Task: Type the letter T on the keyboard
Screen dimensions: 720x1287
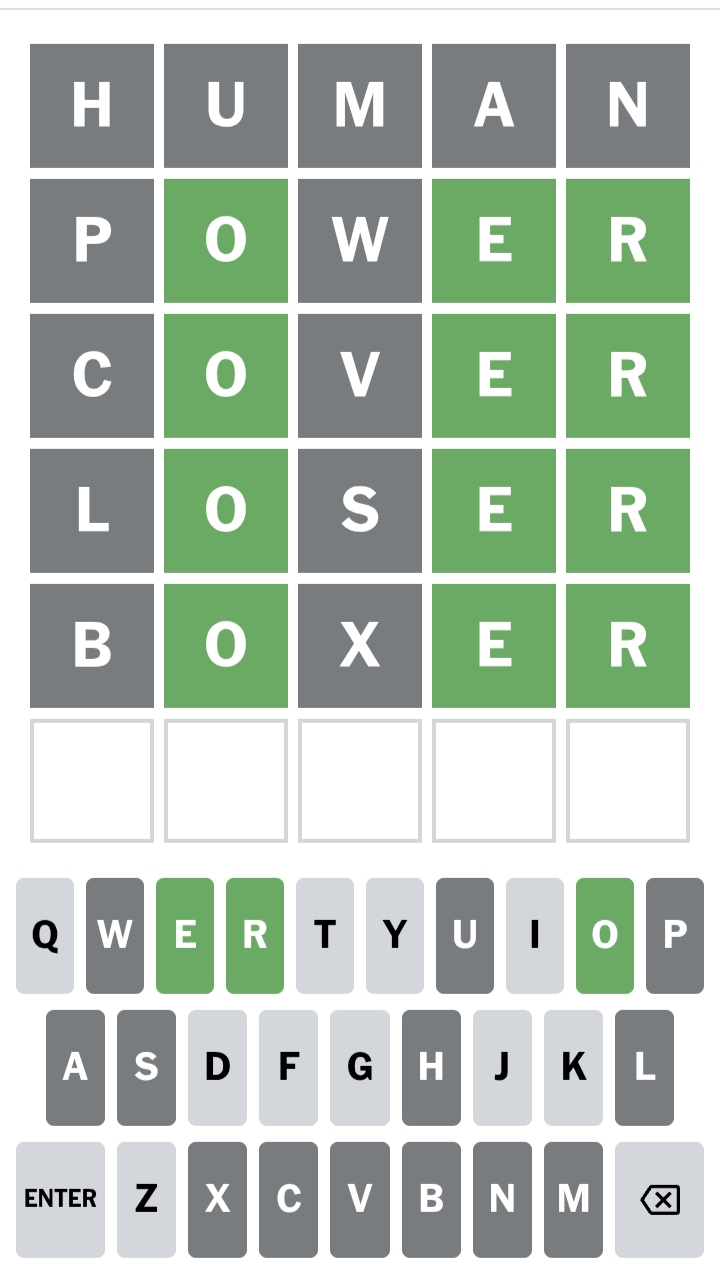Action: pyautogui.click(x=325, y=935)
